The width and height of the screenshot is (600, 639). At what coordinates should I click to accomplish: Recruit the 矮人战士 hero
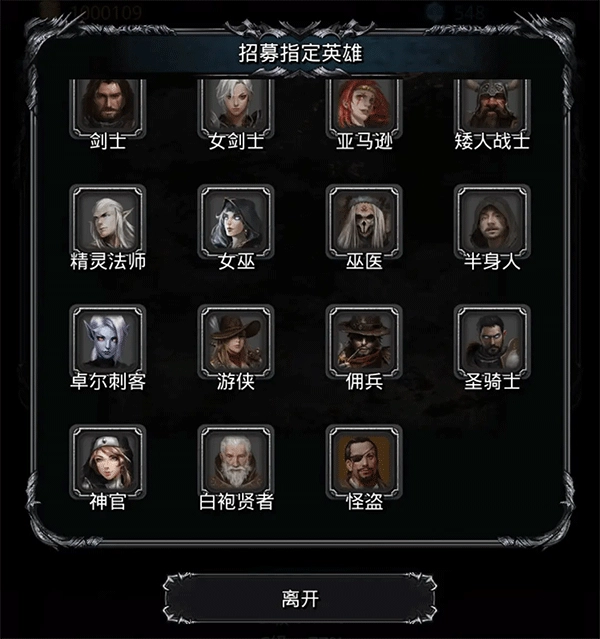click(492, 105)
